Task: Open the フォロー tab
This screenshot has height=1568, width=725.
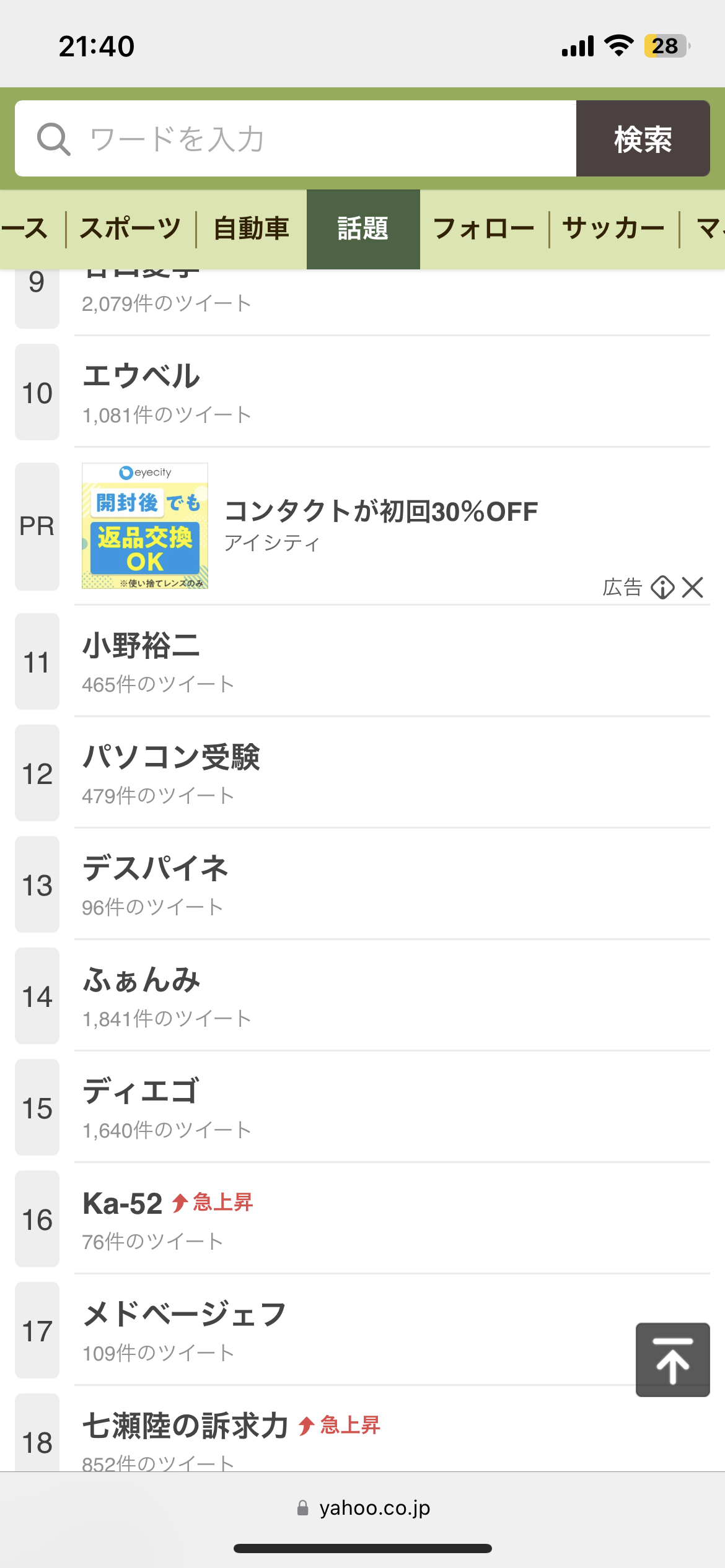Action: tap(484, 229)
